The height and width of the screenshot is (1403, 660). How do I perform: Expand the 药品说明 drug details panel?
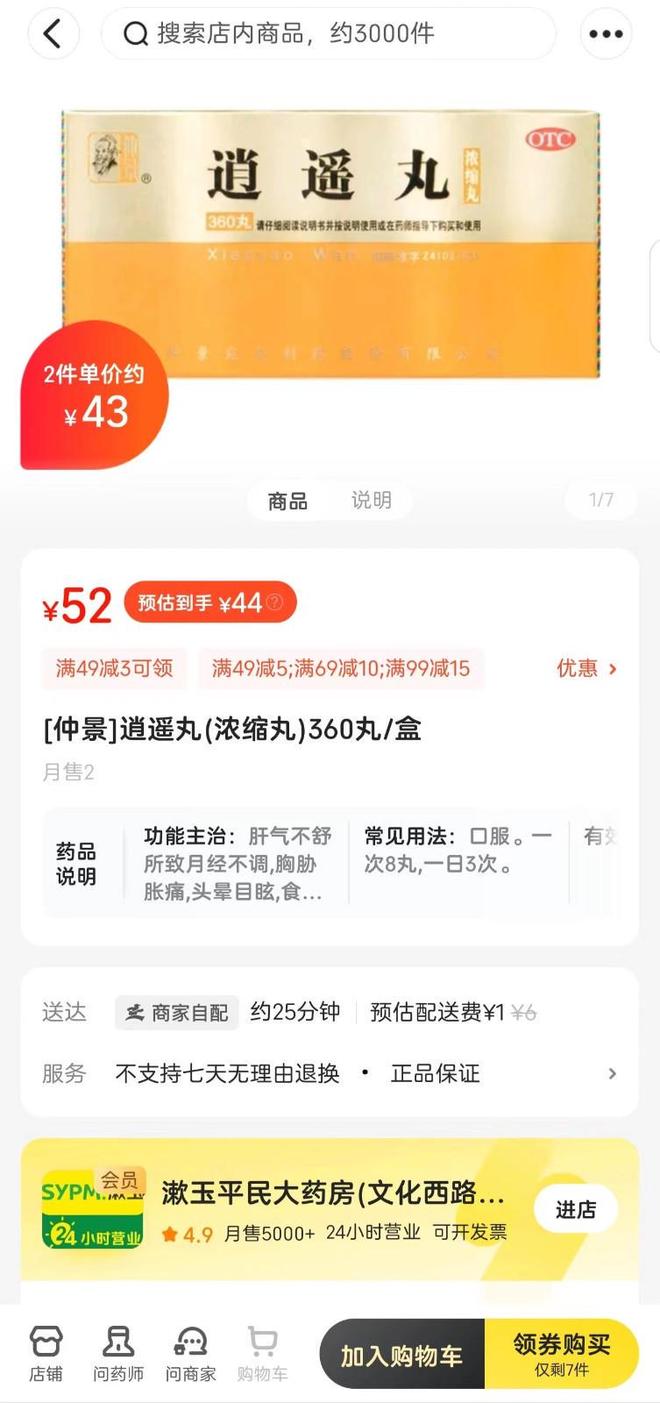[330, 863]
